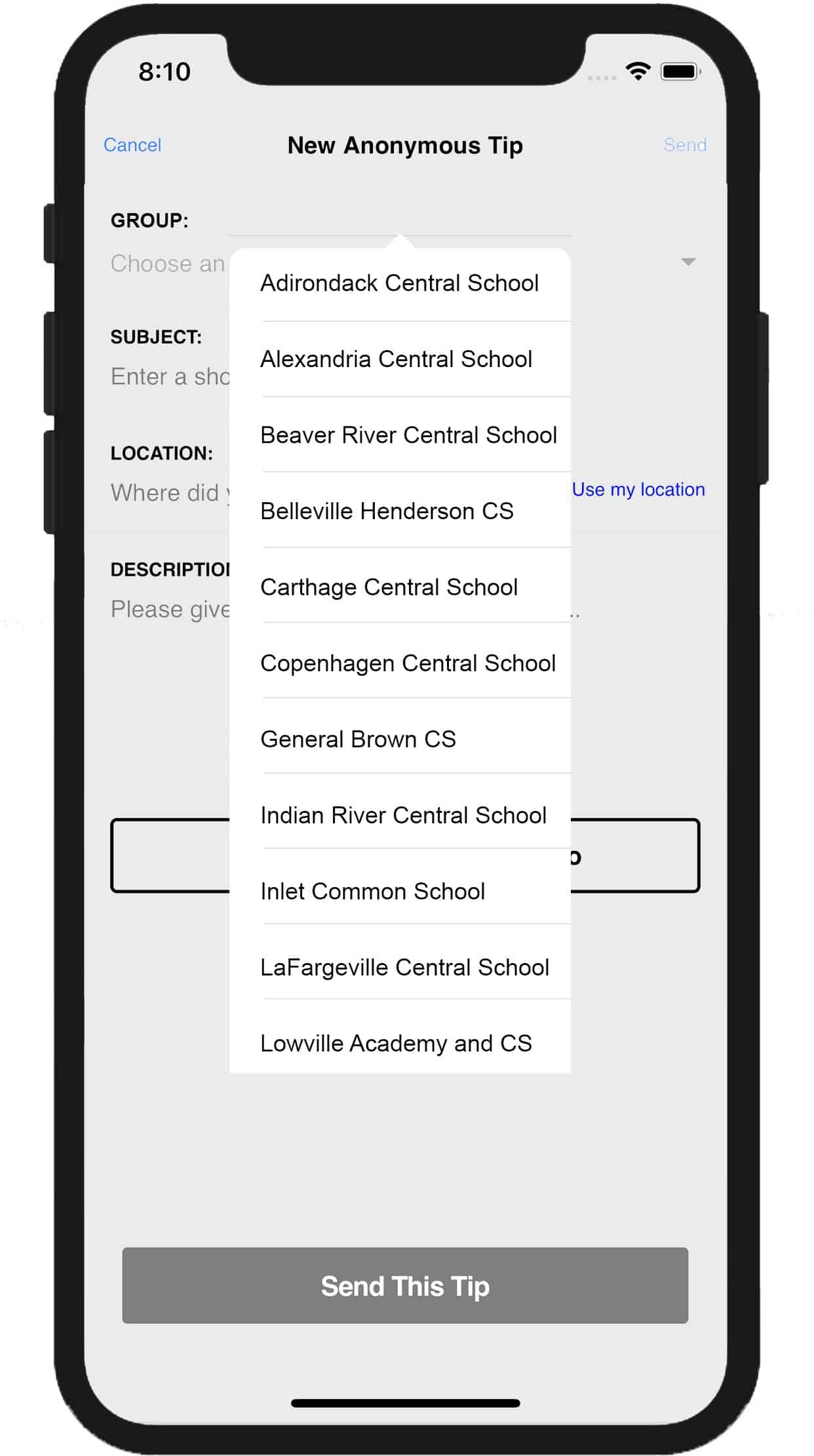Select Adirondack Central School
Screen dimensions: 814x1456
point(400,284)
